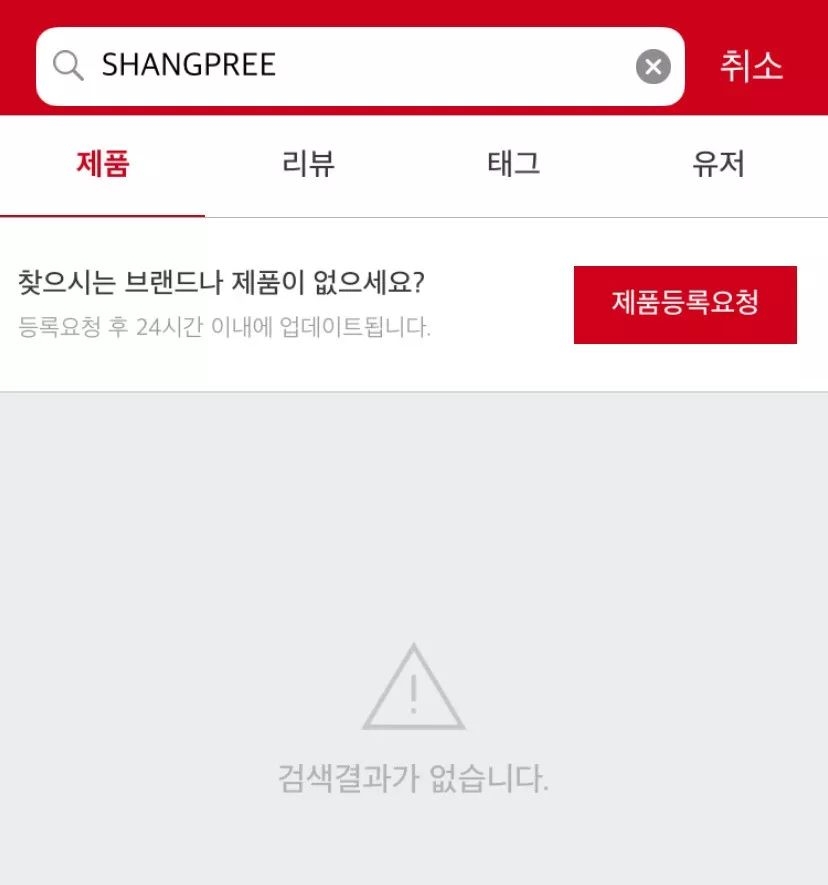The height and width of the screenshot is (885, 828).
Task: Click the cancel text beside the search bar
Action: pyautogui.click(x=753, y=65)
